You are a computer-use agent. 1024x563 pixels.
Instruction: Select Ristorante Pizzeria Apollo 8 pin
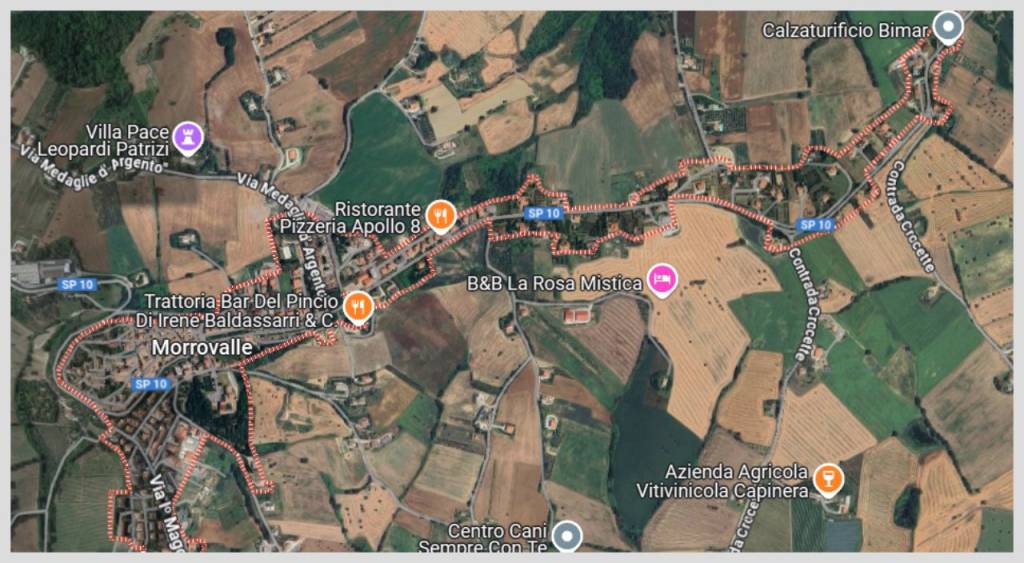pyautogui.click(x=441, y=214)
